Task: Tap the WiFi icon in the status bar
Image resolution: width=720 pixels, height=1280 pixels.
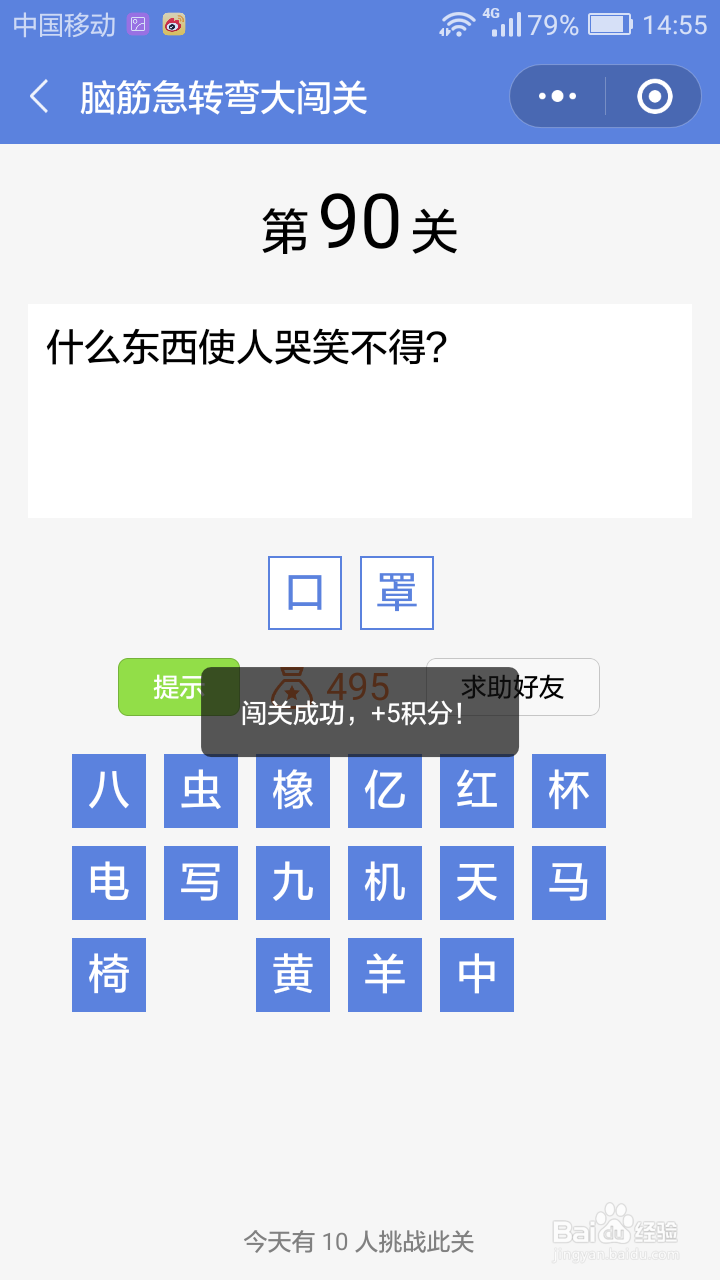Action: click(x=455, y=23)
